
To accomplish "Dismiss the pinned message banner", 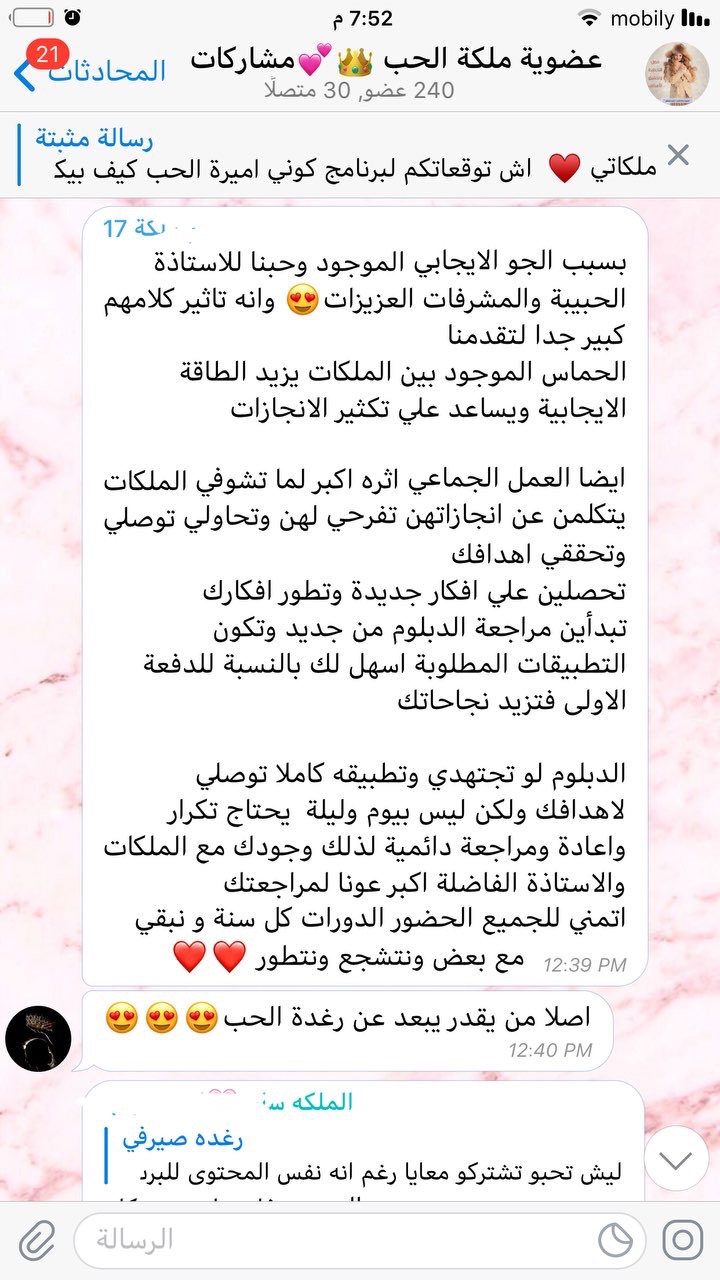I will [x=678, y=155].
